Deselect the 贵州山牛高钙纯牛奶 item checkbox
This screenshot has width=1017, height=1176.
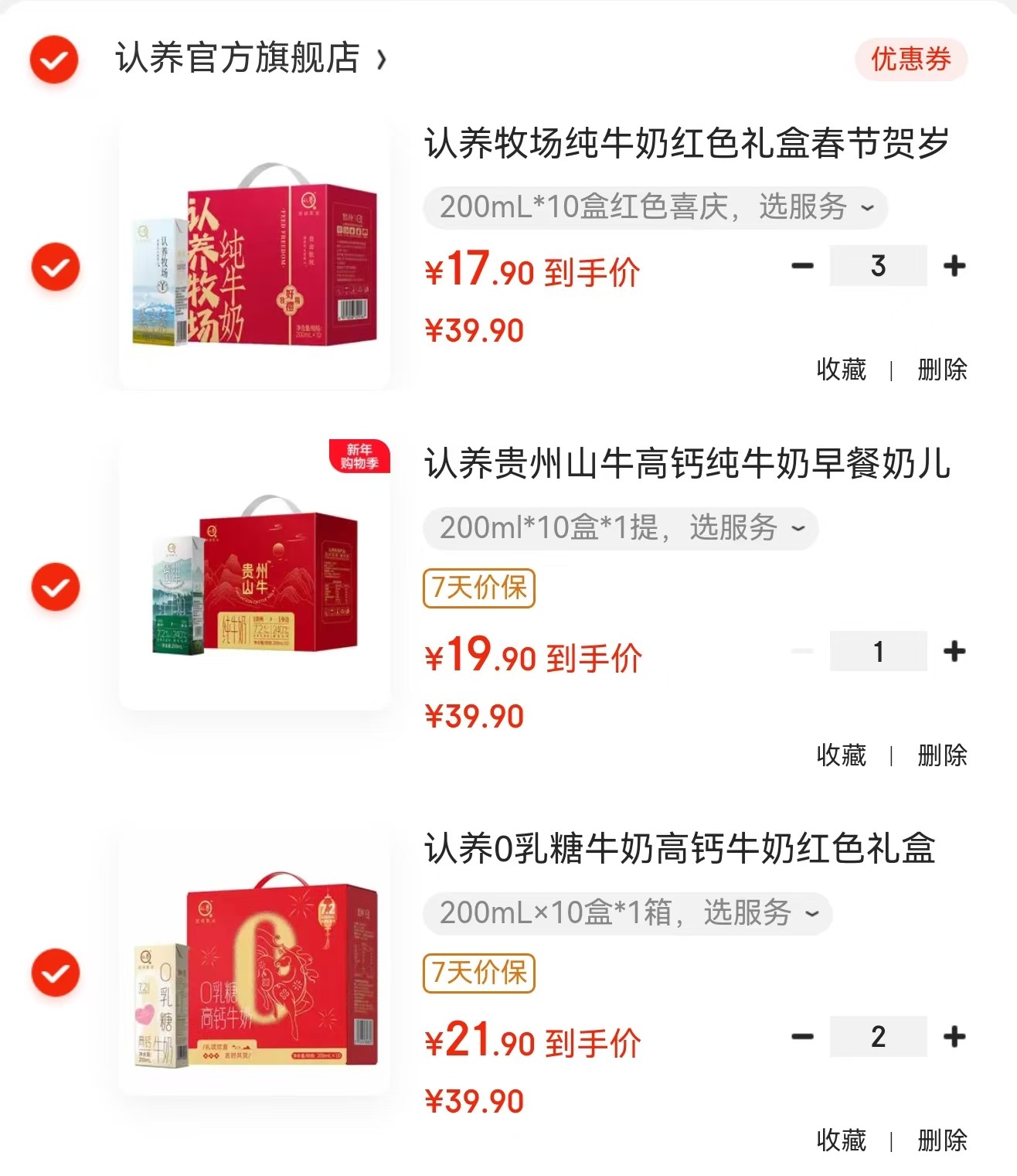55,588
